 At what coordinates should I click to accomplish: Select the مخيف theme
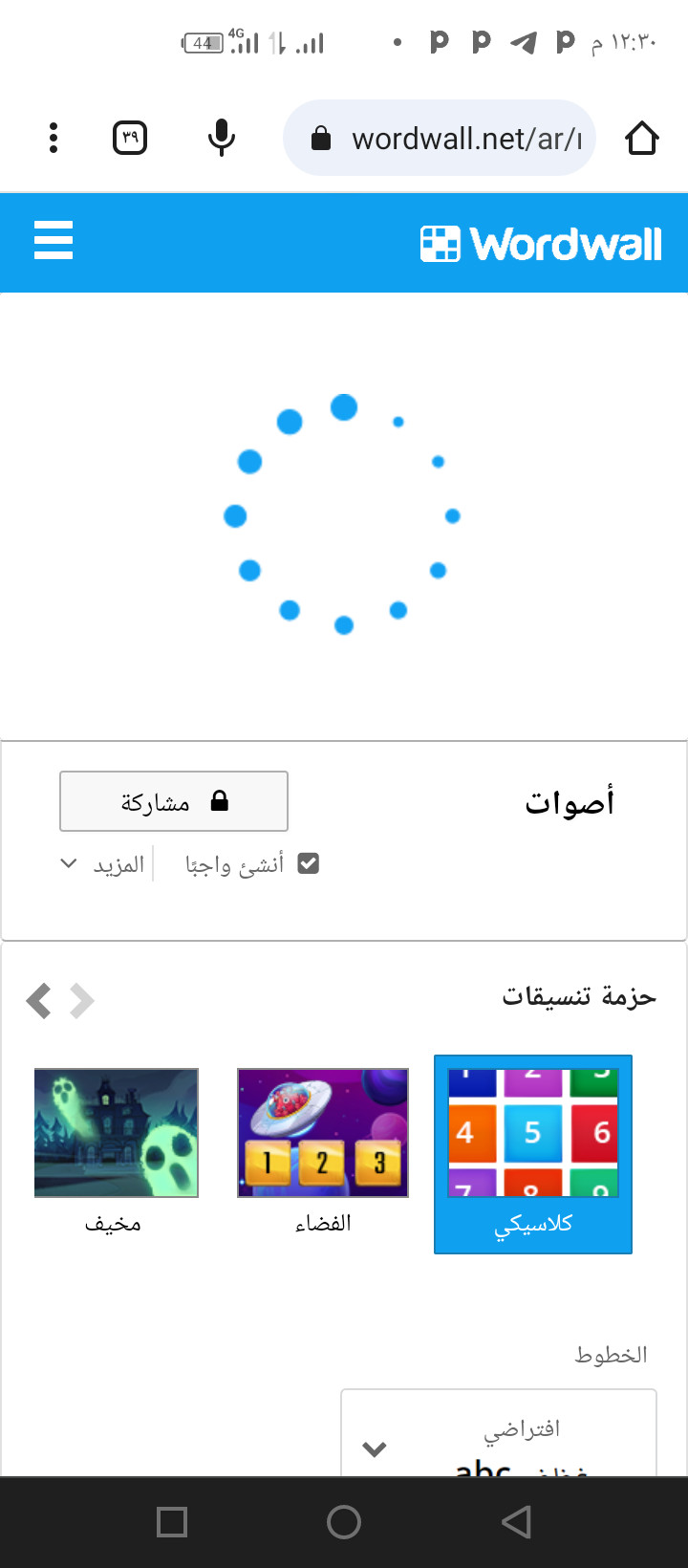click(x=116, y=1152)
